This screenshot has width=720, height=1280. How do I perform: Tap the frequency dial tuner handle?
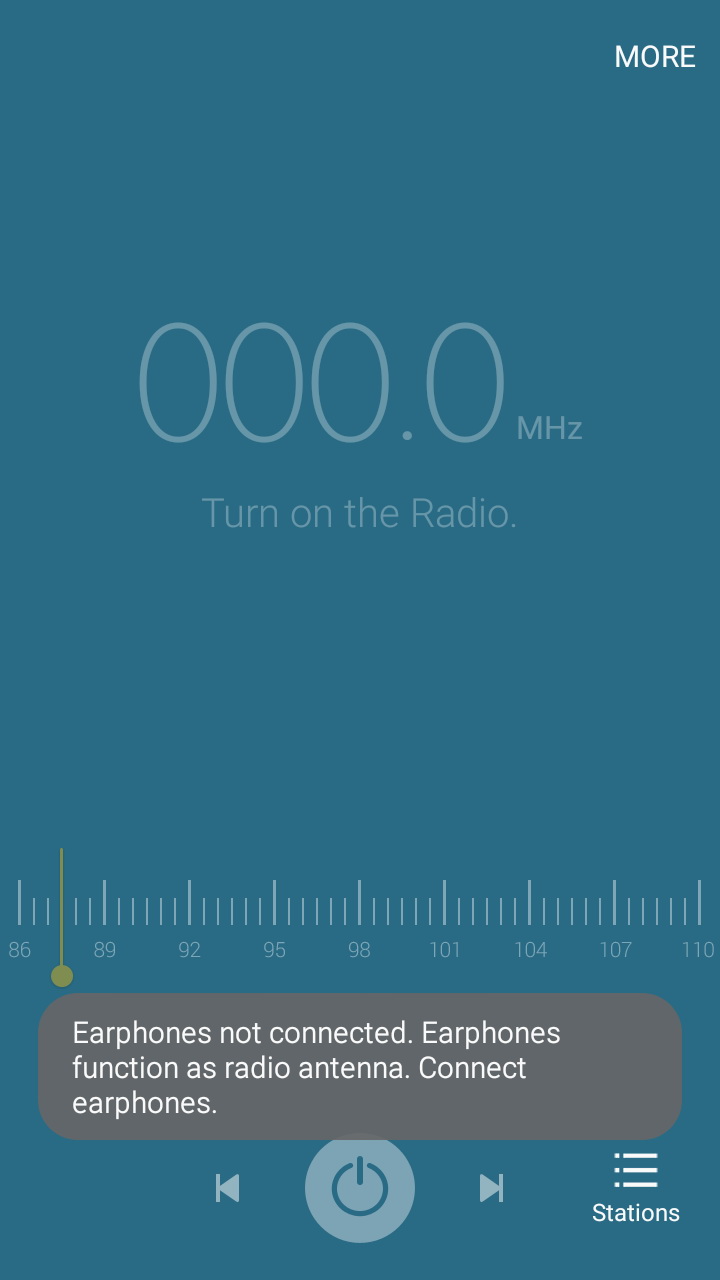tap(62, 976)
